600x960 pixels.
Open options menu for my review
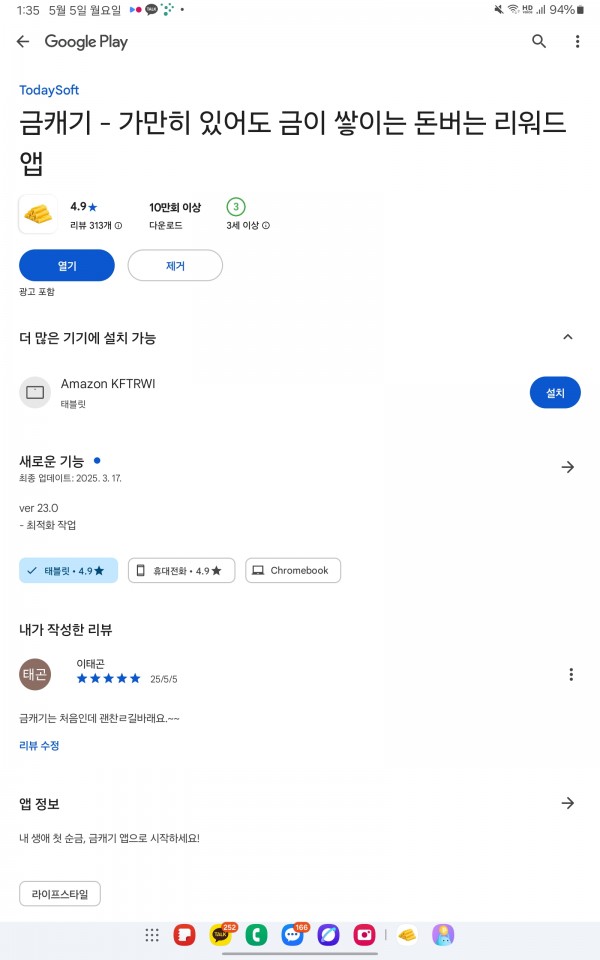coord(571,674)
